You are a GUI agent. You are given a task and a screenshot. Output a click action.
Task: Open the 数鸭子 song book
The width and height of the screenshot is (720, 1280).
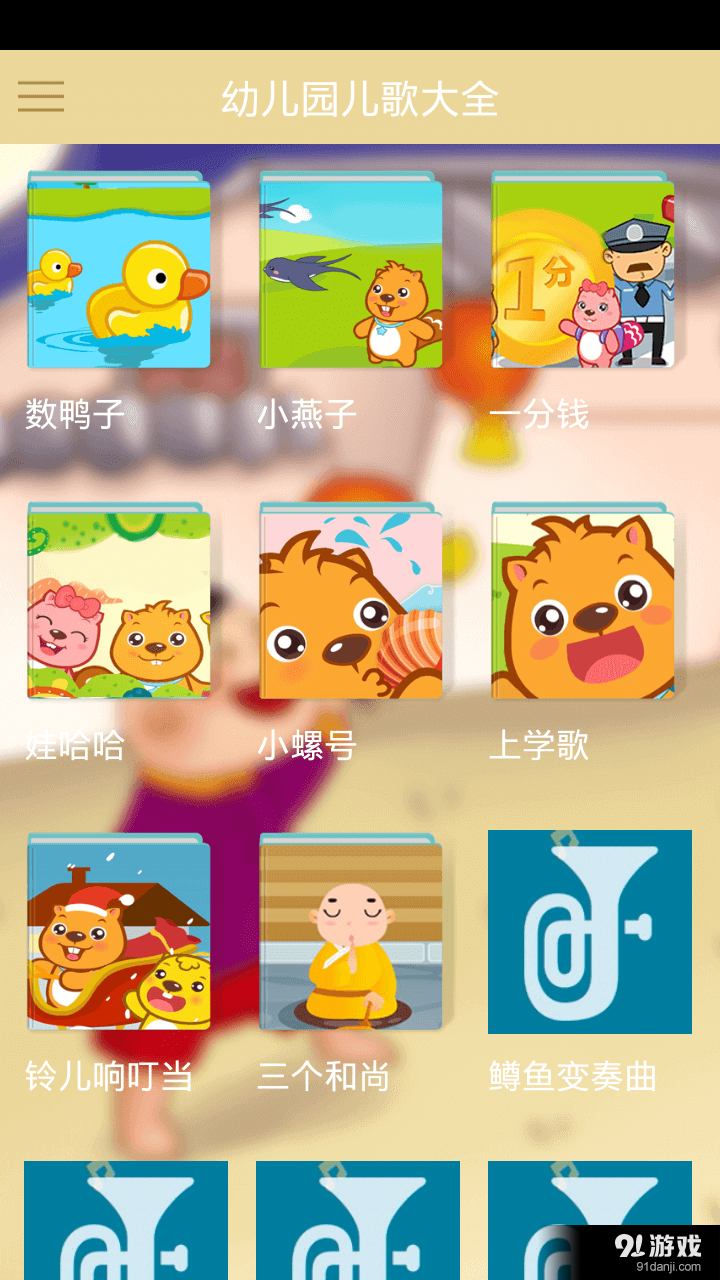point(119,270)
